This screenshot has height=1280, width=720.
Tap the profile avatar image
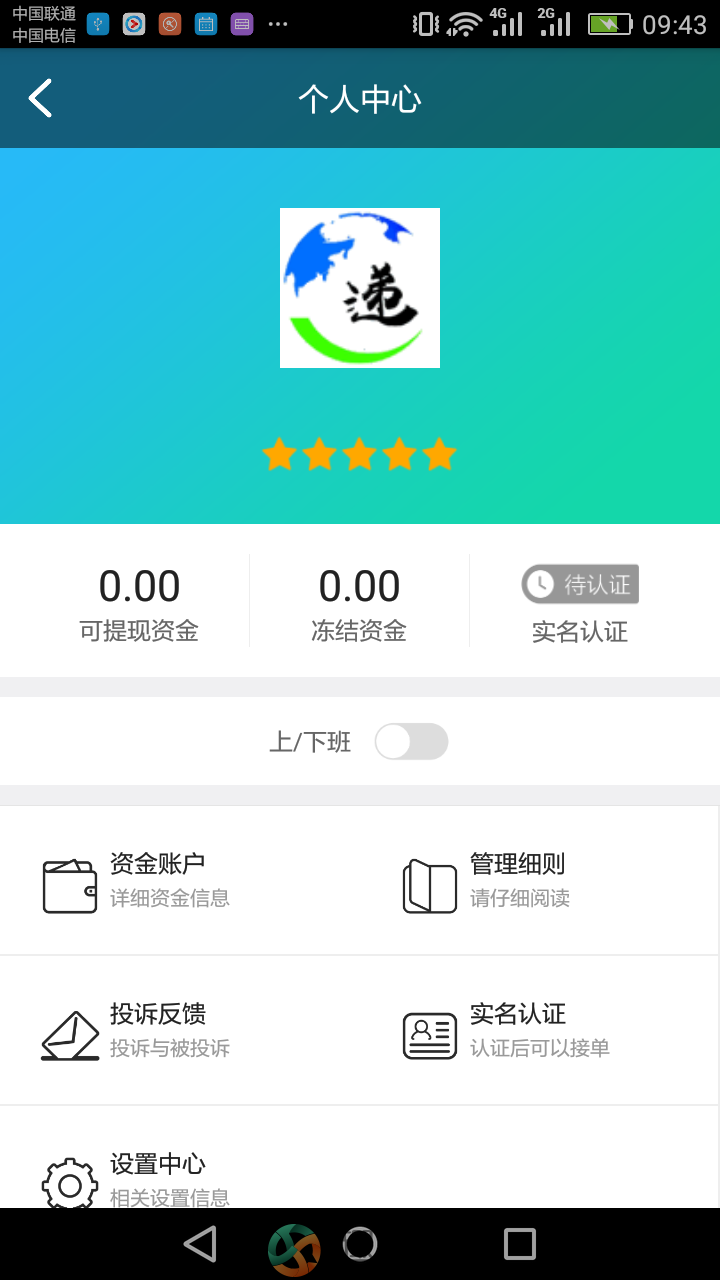pos(360,288)
